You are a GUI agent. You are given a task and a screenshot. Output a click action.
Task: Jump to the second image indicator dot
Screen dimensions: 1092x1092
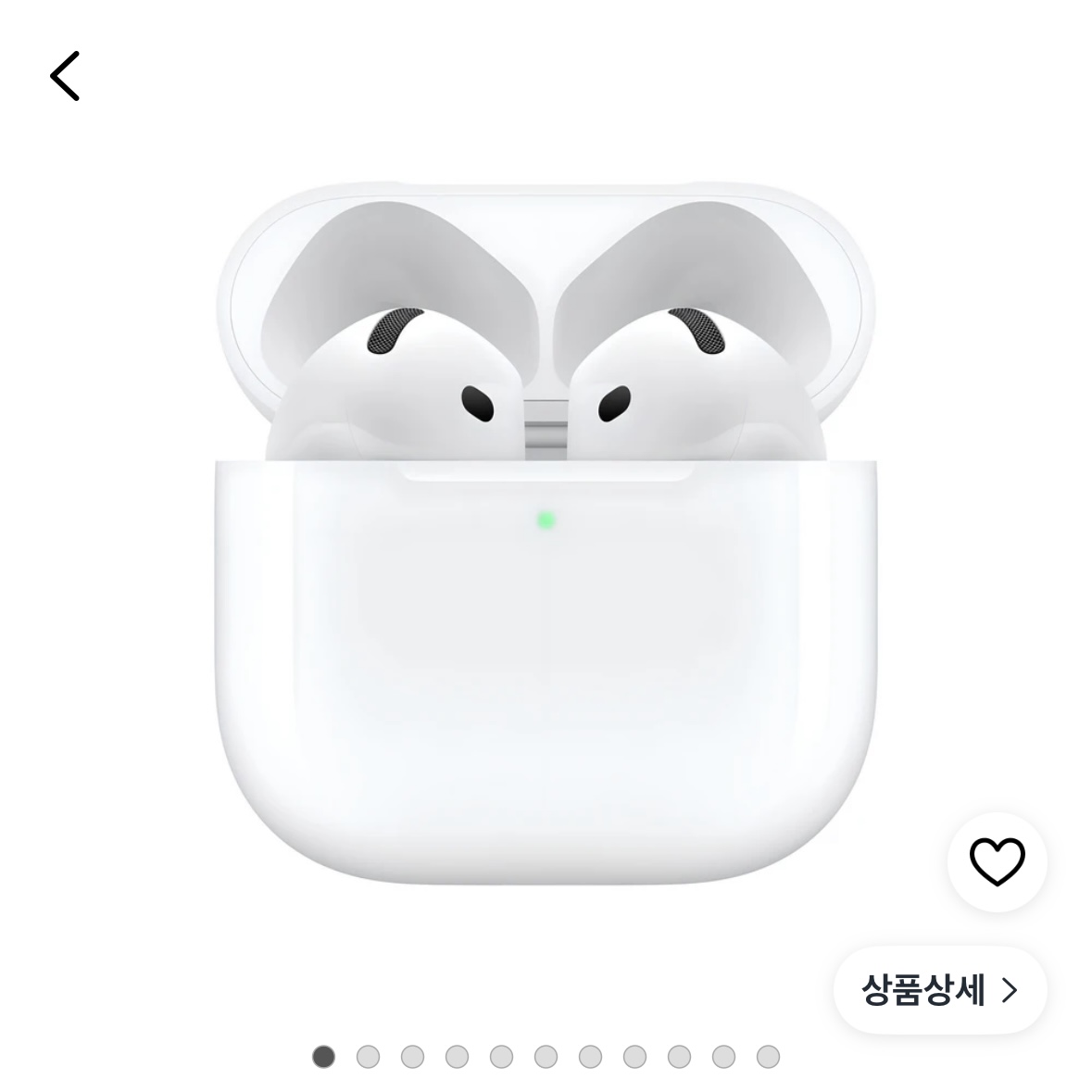368,1057
